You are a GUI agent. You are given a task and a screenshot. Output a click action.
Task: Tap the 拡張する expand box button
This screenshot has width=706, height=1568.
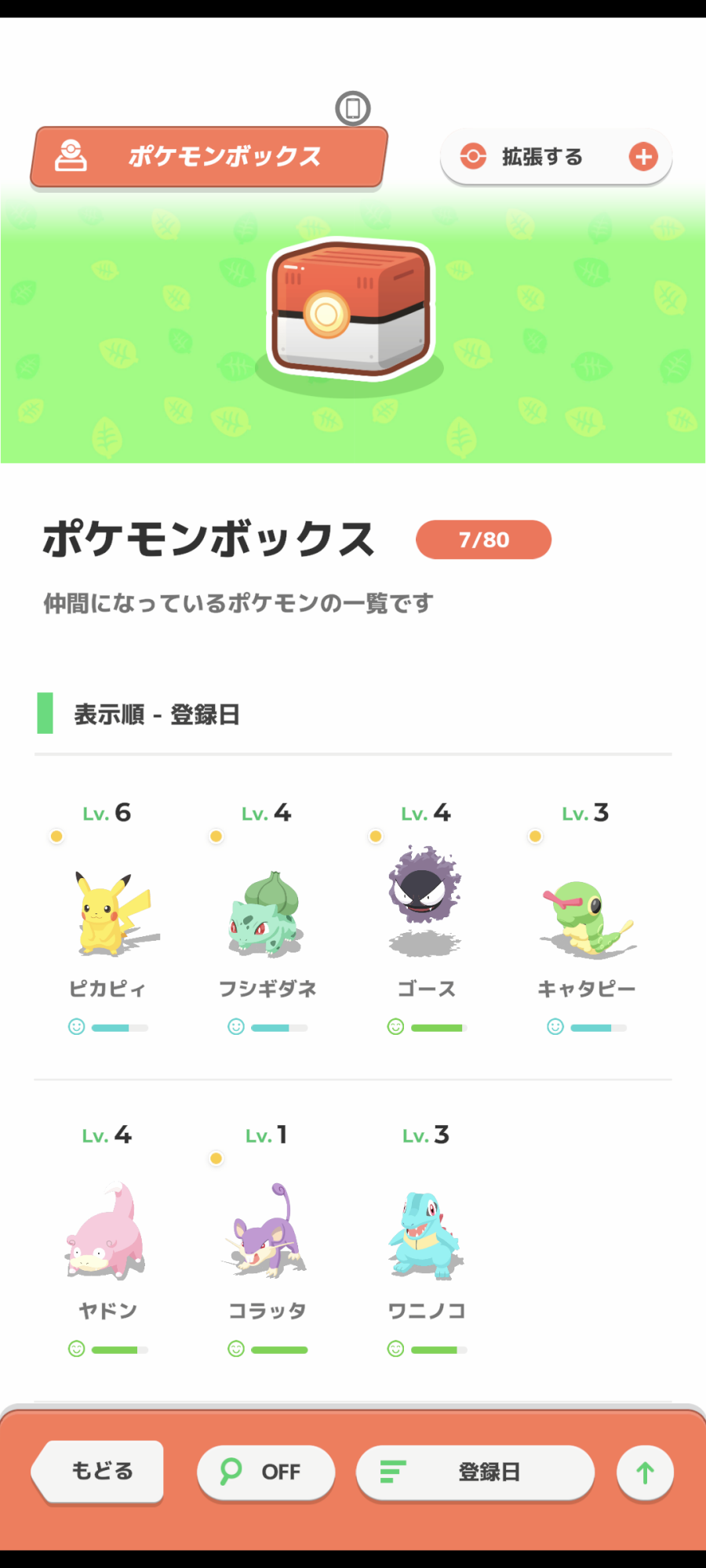tap(555, 157)
